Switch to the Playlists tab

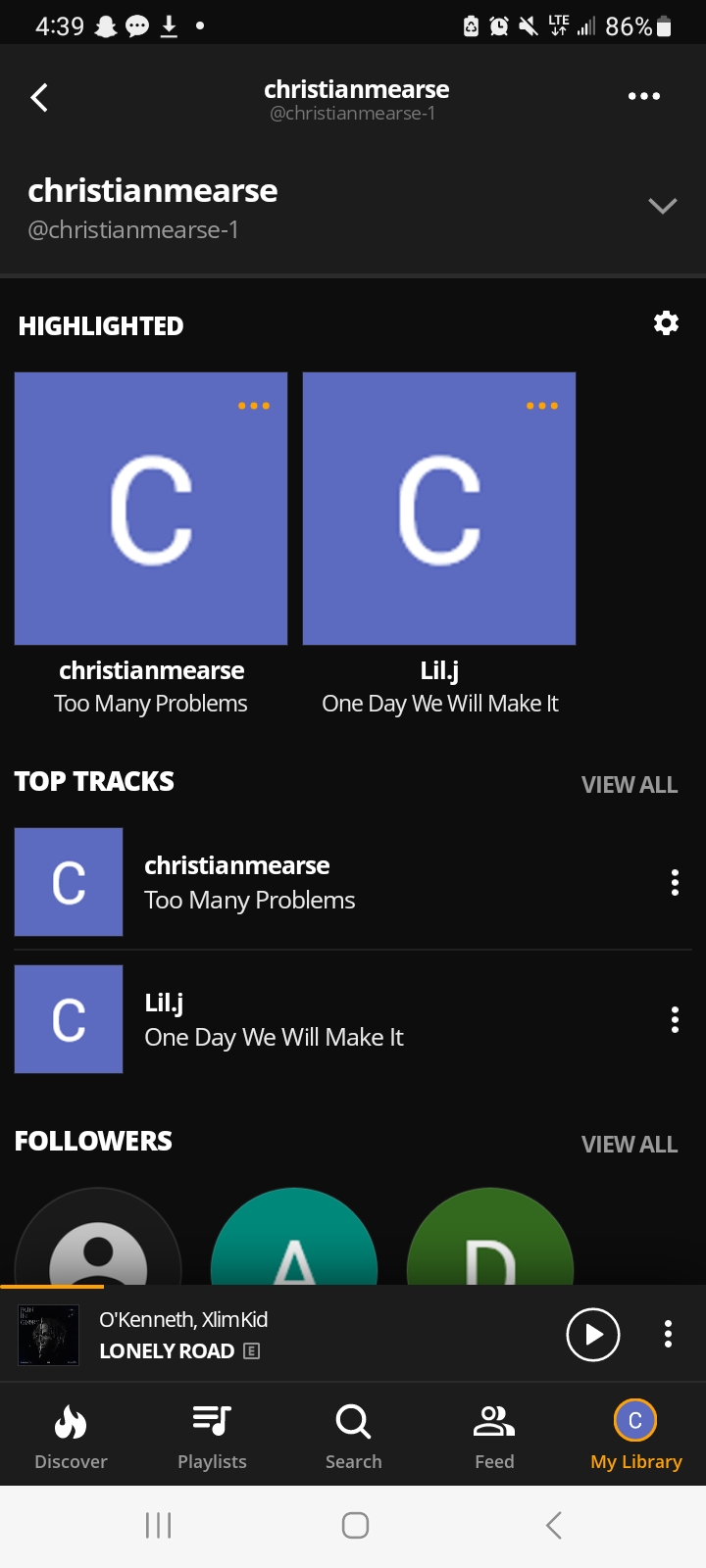pos(212,1436)
